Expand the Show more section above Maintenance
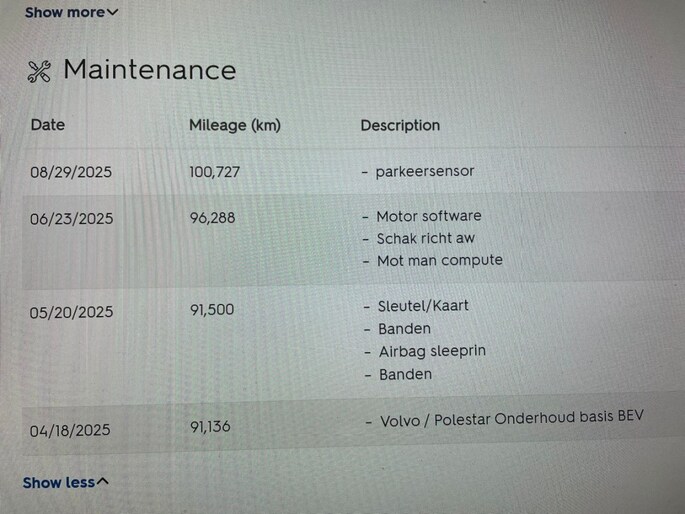 point(70,12)
